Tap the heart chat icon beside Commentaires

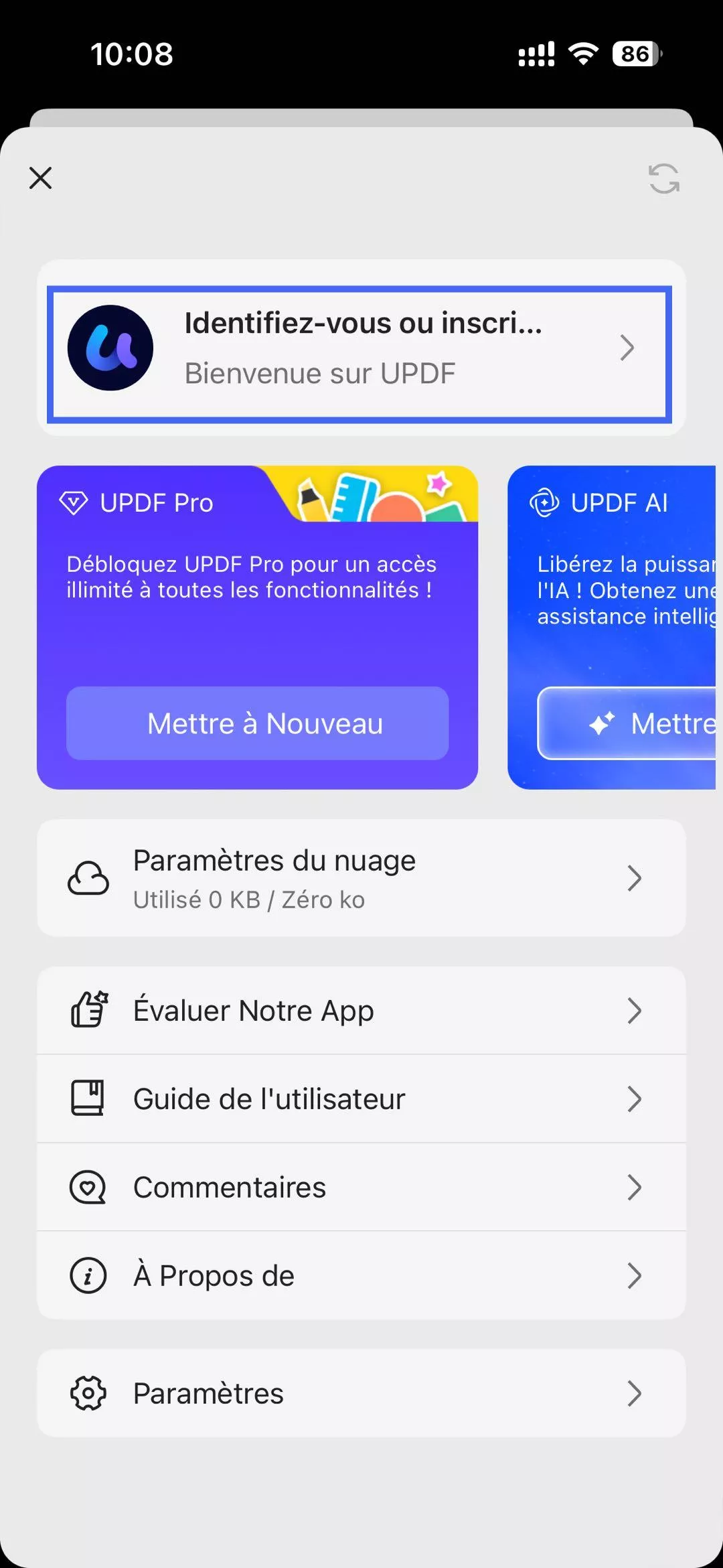88,1186
